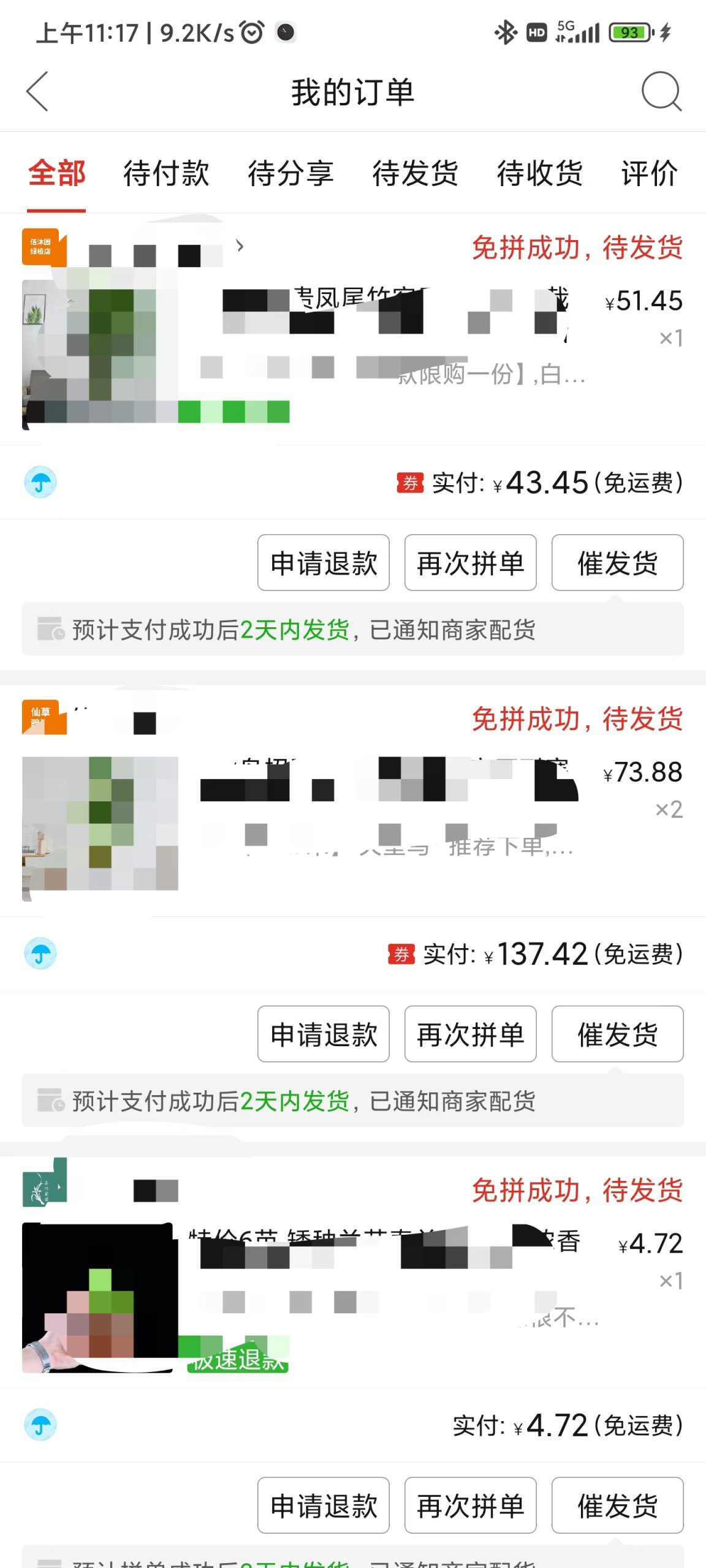Screen dimensions: 706x1568
Task: Tap 再次拼单 on the ¥4.72 order
Action: click(x=470, y=1506)
